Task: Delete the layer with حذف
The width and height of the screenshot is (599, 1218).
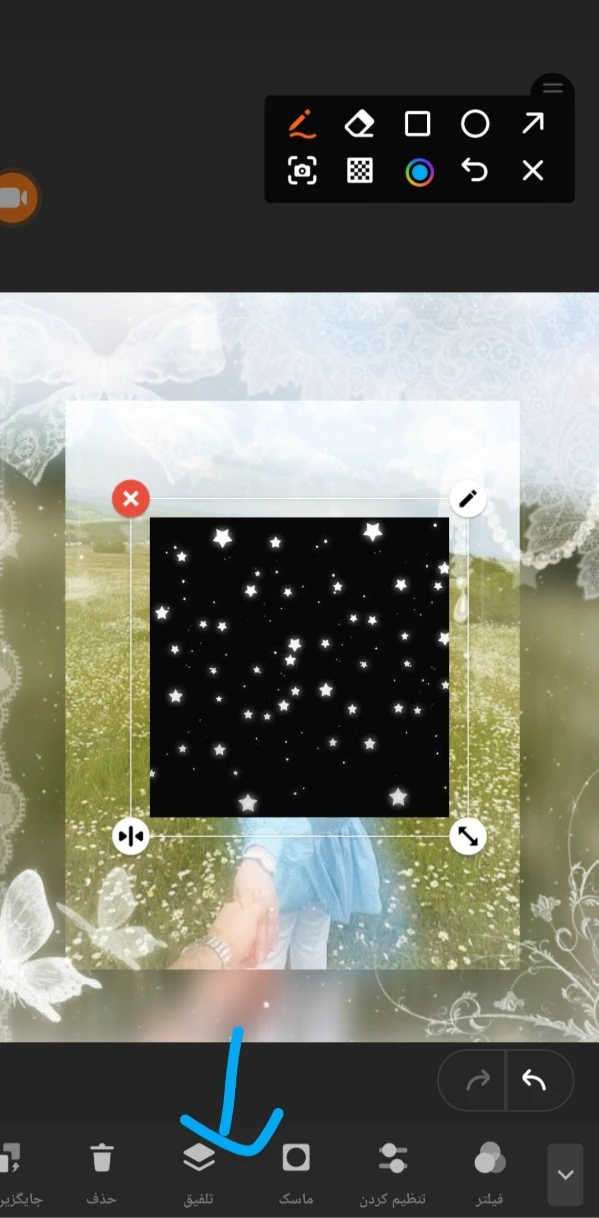Action: click(101, 1172)
